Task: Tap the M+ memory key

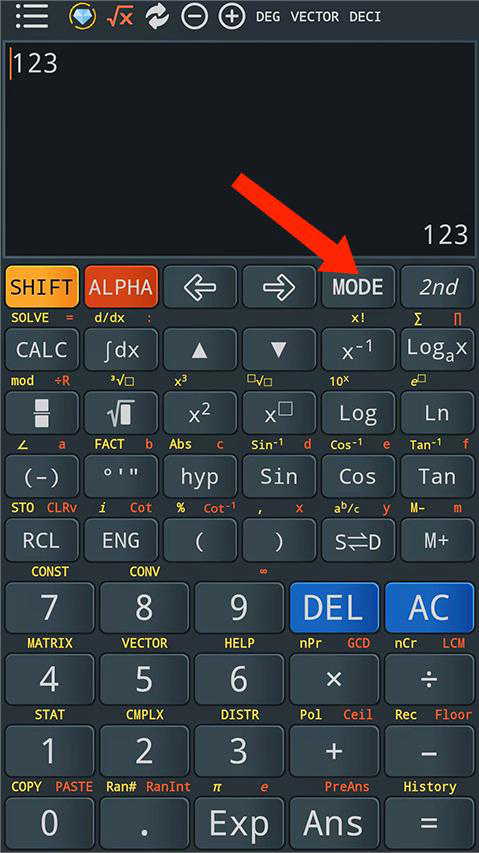Action: (x=437, y=540)
